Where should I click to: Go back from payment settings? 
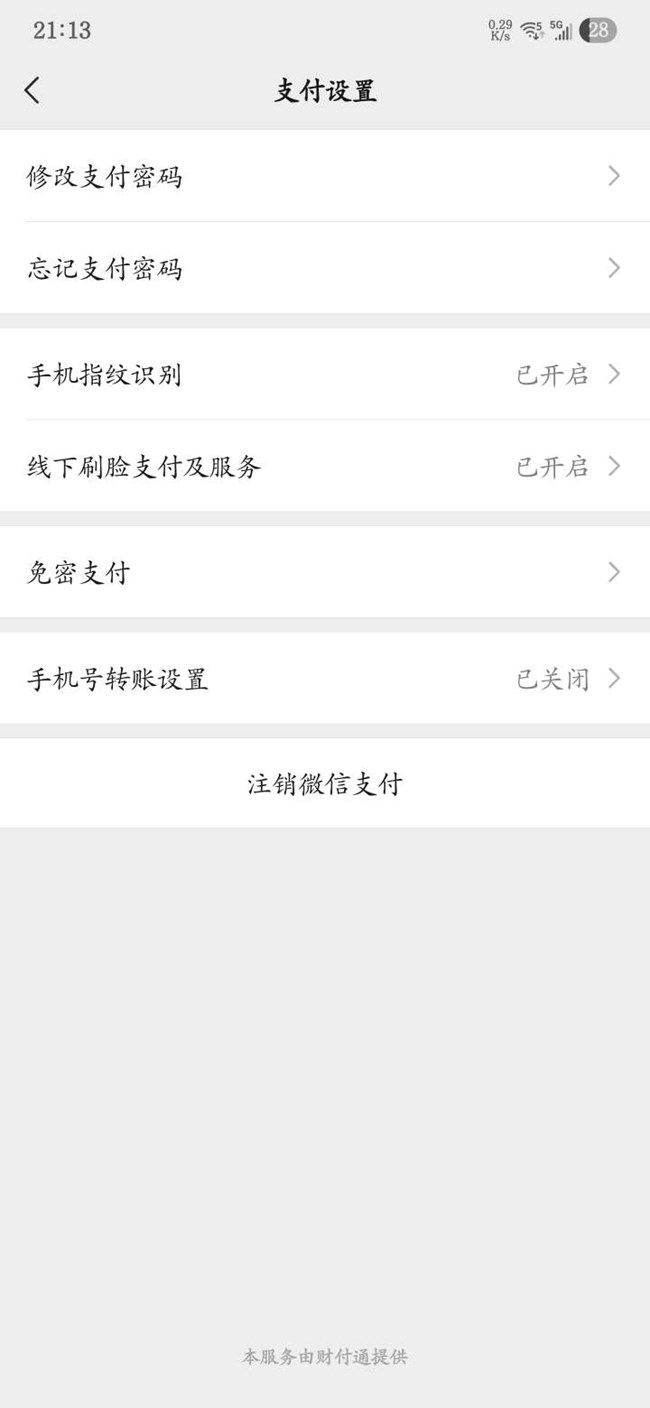[x=32, y=90]
